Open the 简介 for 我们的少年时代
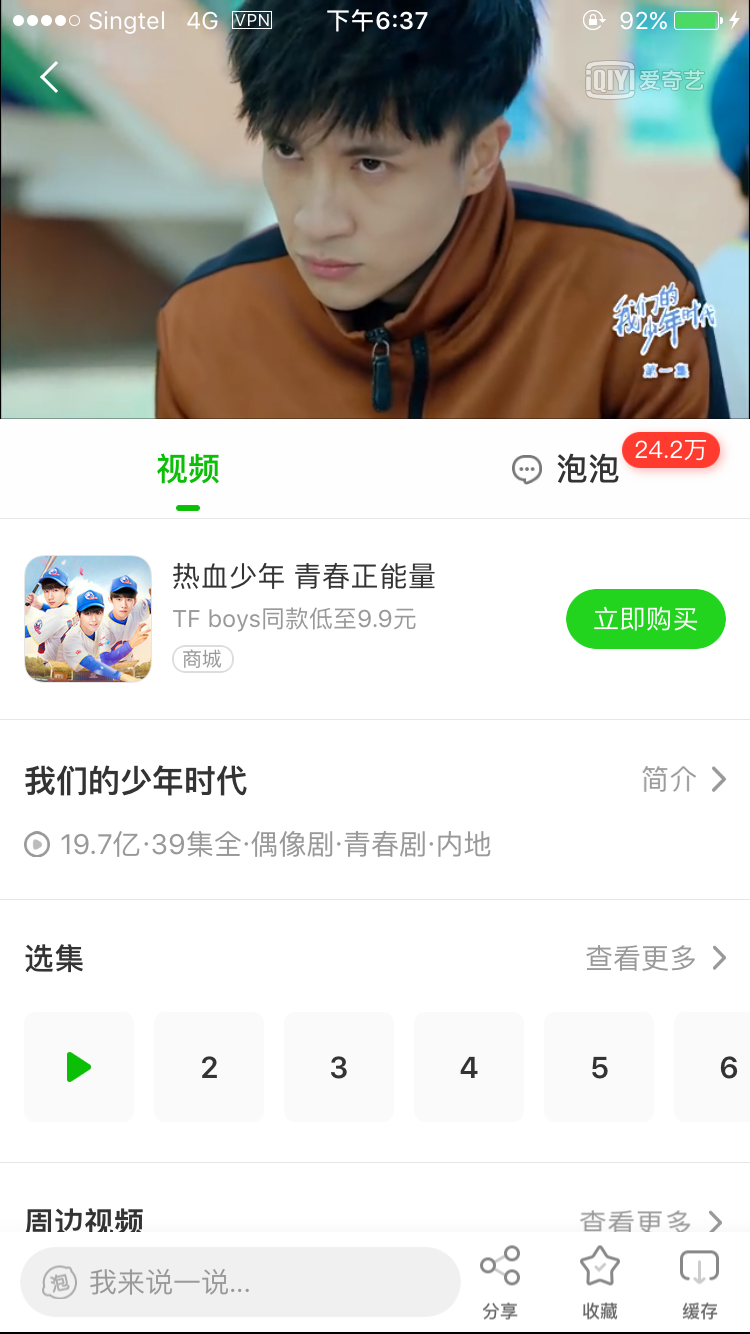Screen dimensions: 750x1334 click(x=684, y=780)
